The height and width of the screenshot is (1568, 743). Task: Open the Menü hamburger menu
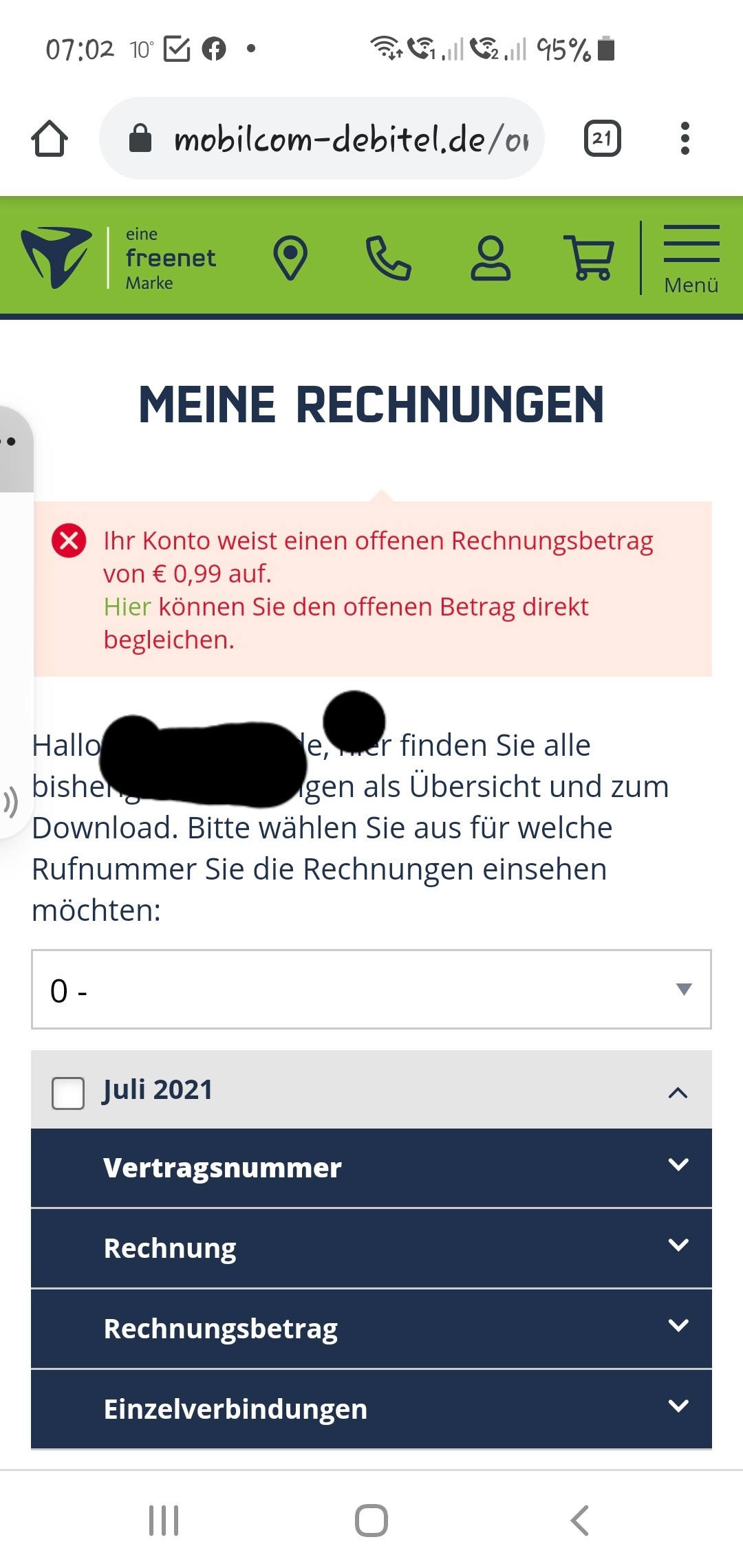(x=691, y=259)
